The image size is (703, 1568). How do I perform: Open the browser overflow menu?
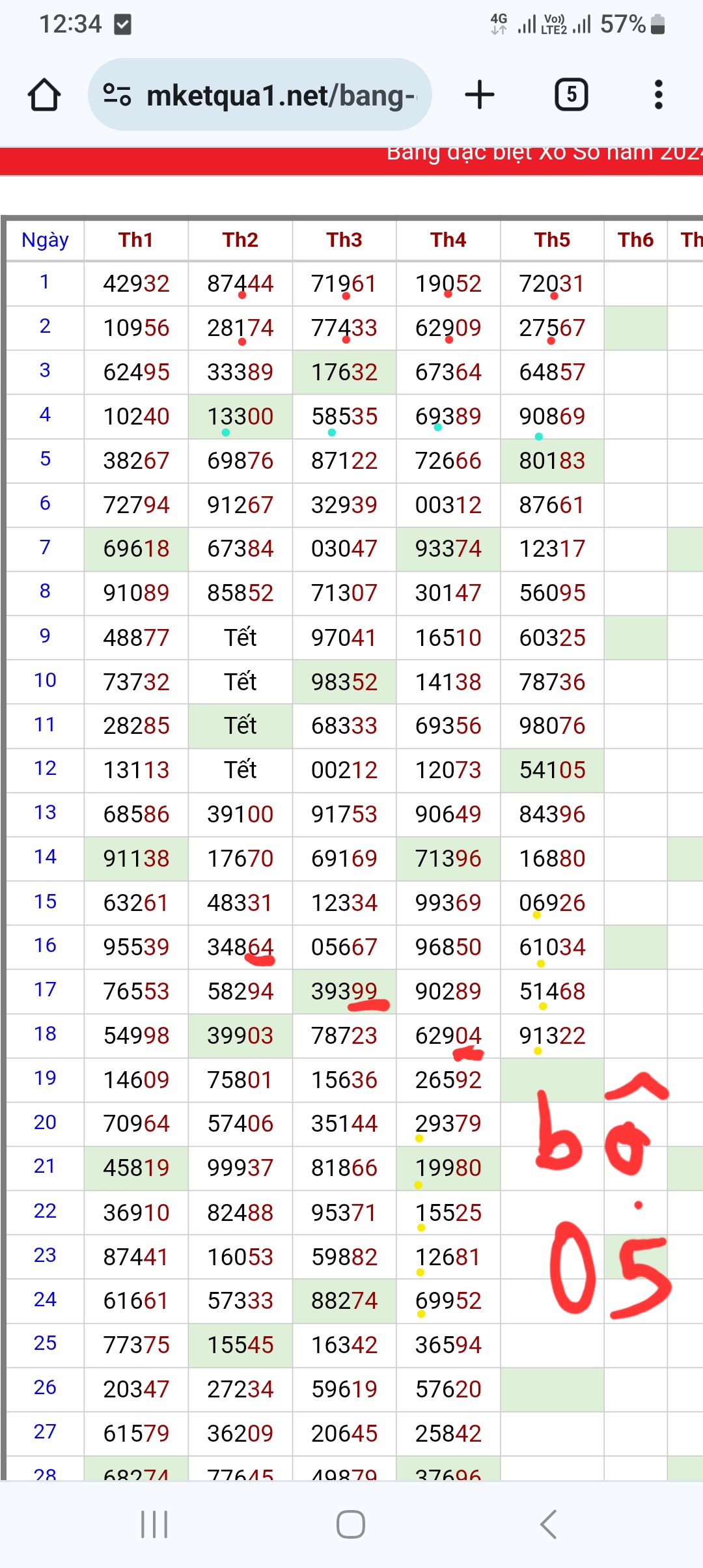coord(659,95)
